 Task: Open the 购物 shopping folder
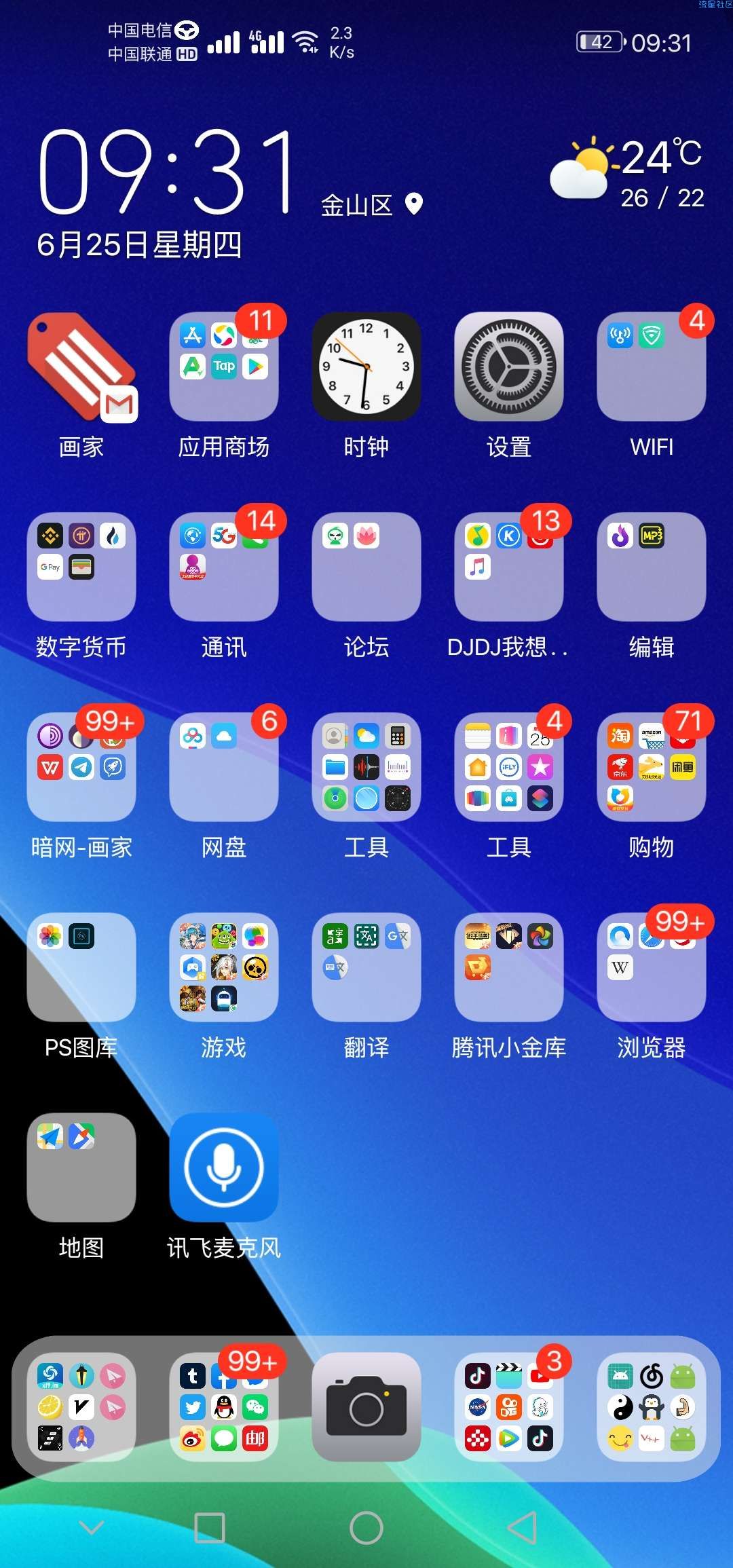click(652, 767)
